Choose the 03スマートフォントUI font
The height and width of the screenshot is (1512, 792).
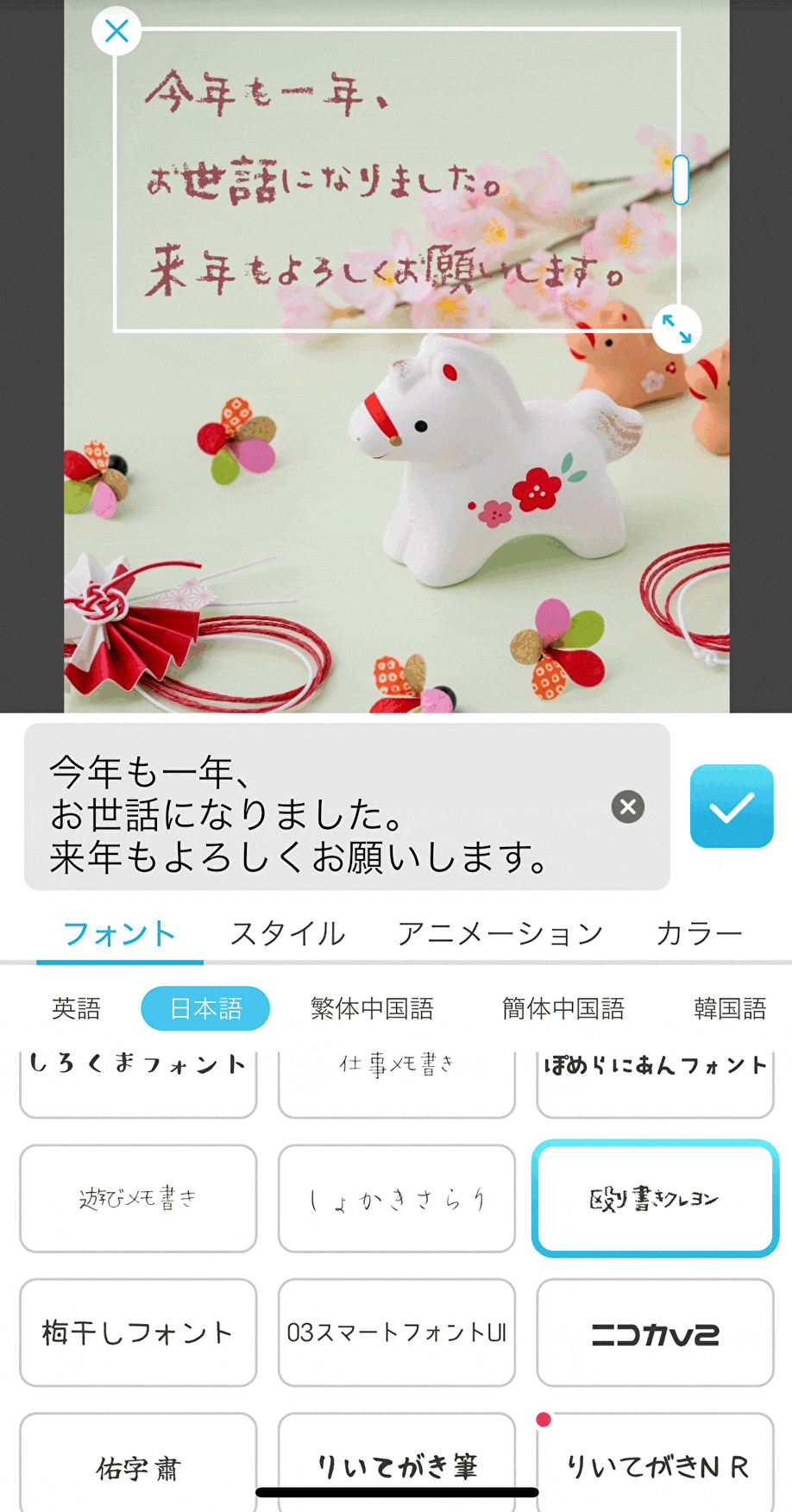pos(396,1333)
